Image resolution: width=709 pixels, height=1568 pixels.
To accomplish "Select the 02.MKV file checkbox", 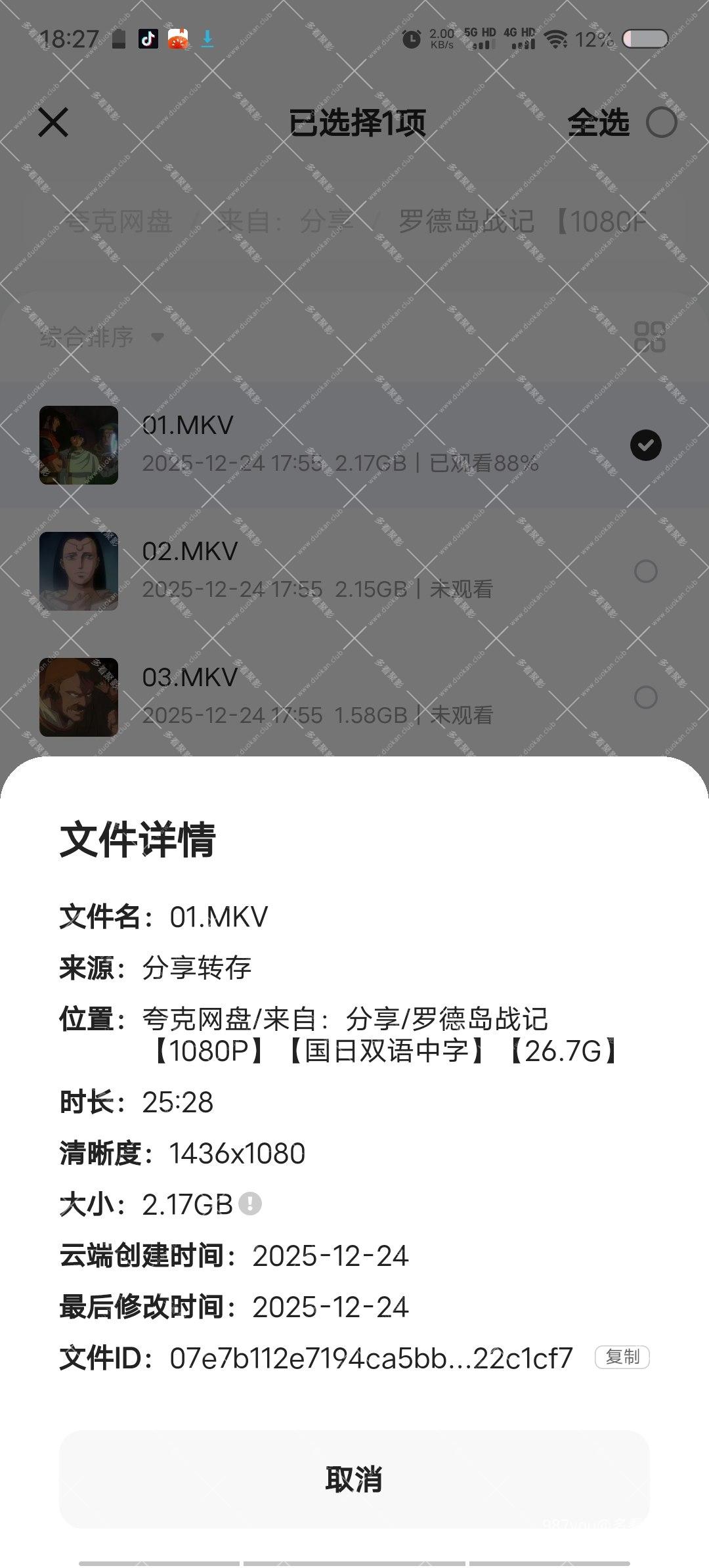I will (645, 571).
